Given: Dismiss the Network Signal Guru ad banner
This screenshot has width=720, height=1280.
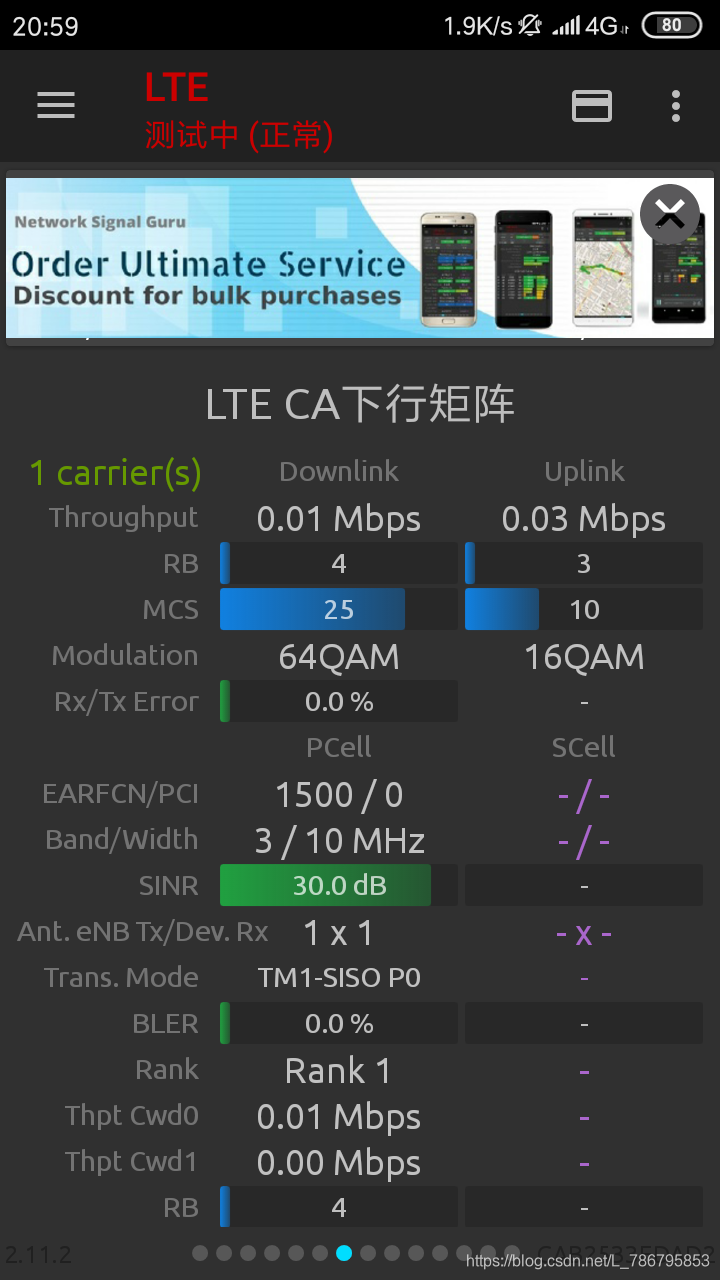Looking at the screenshot, I should point(669,213).
